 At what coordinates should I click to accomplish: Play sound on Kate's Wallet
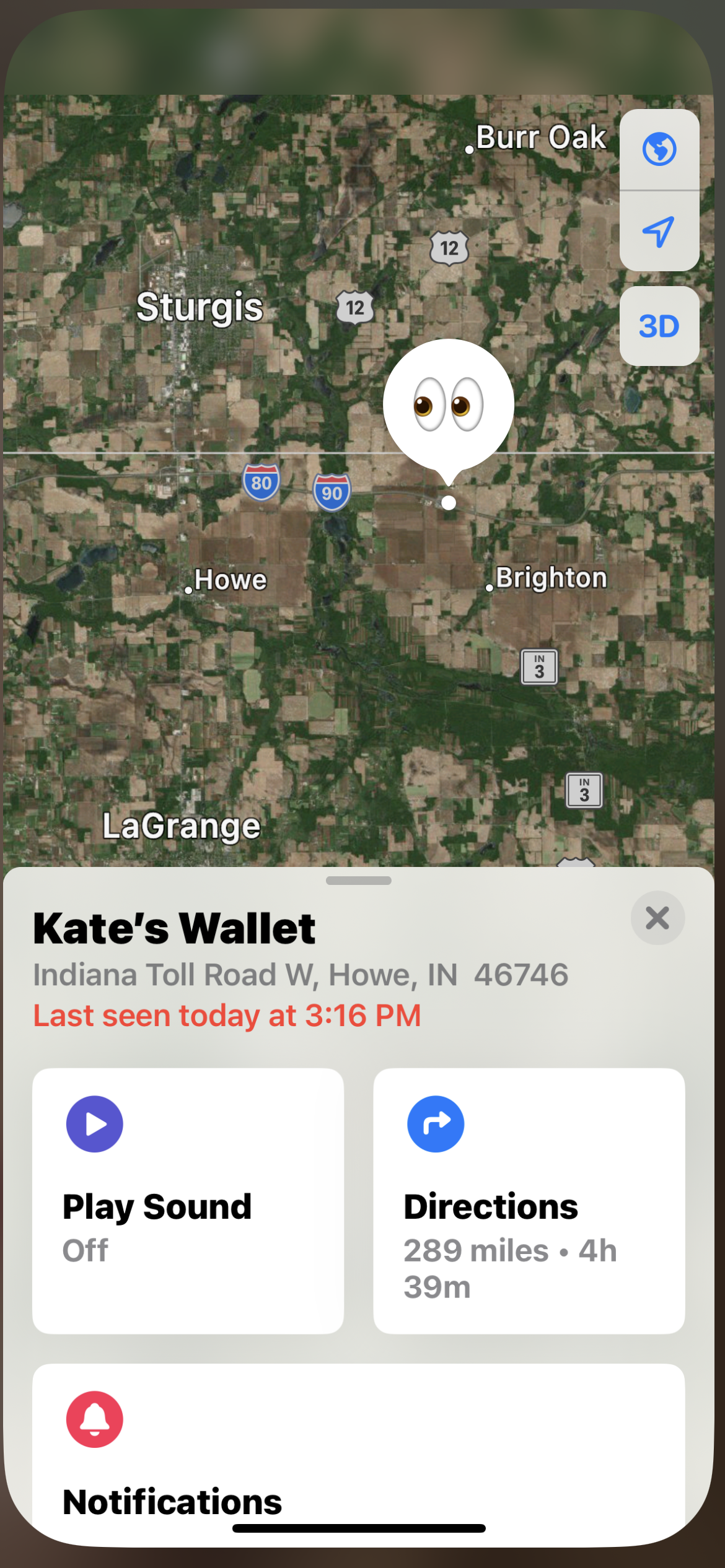(188, 1200)
